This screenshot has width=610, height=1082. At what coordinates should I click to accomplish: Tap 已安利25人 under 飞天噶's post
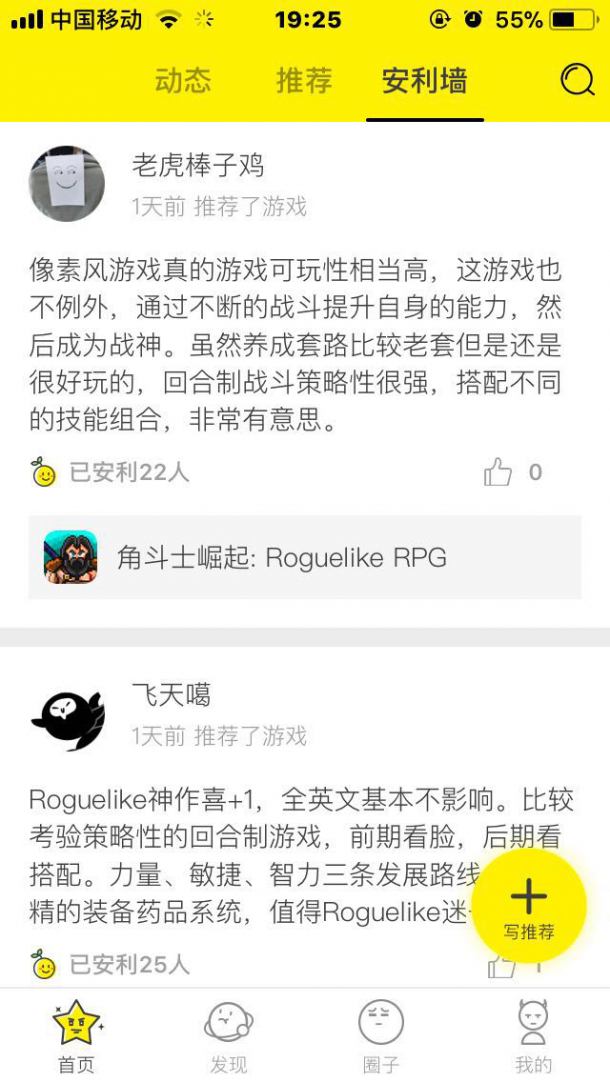pyautogui.click(x=111, y=965)
